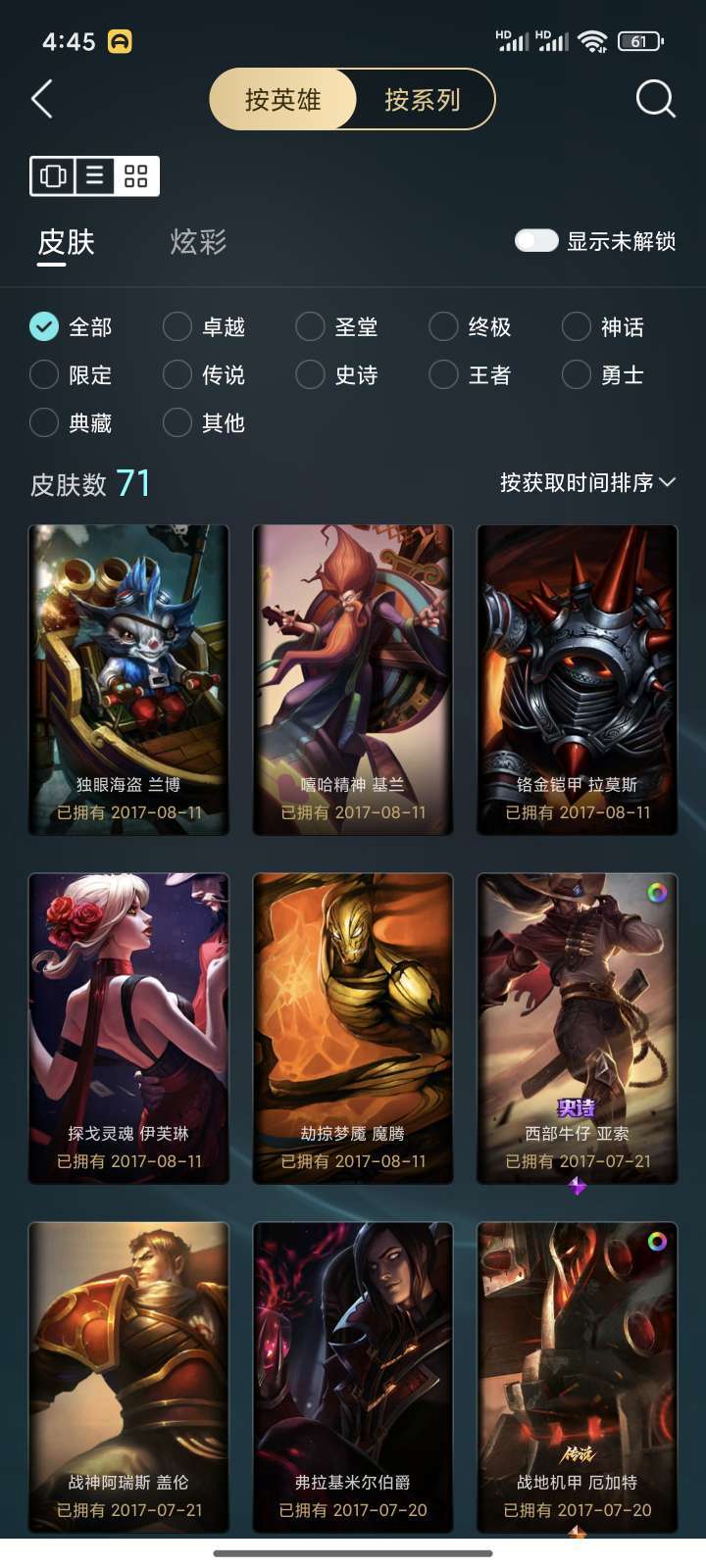View the 探戈灵魂 伊芙琳 skin
This screenshot has height=1568, width=706.
pyautogui.click(x=128, y=1029)
